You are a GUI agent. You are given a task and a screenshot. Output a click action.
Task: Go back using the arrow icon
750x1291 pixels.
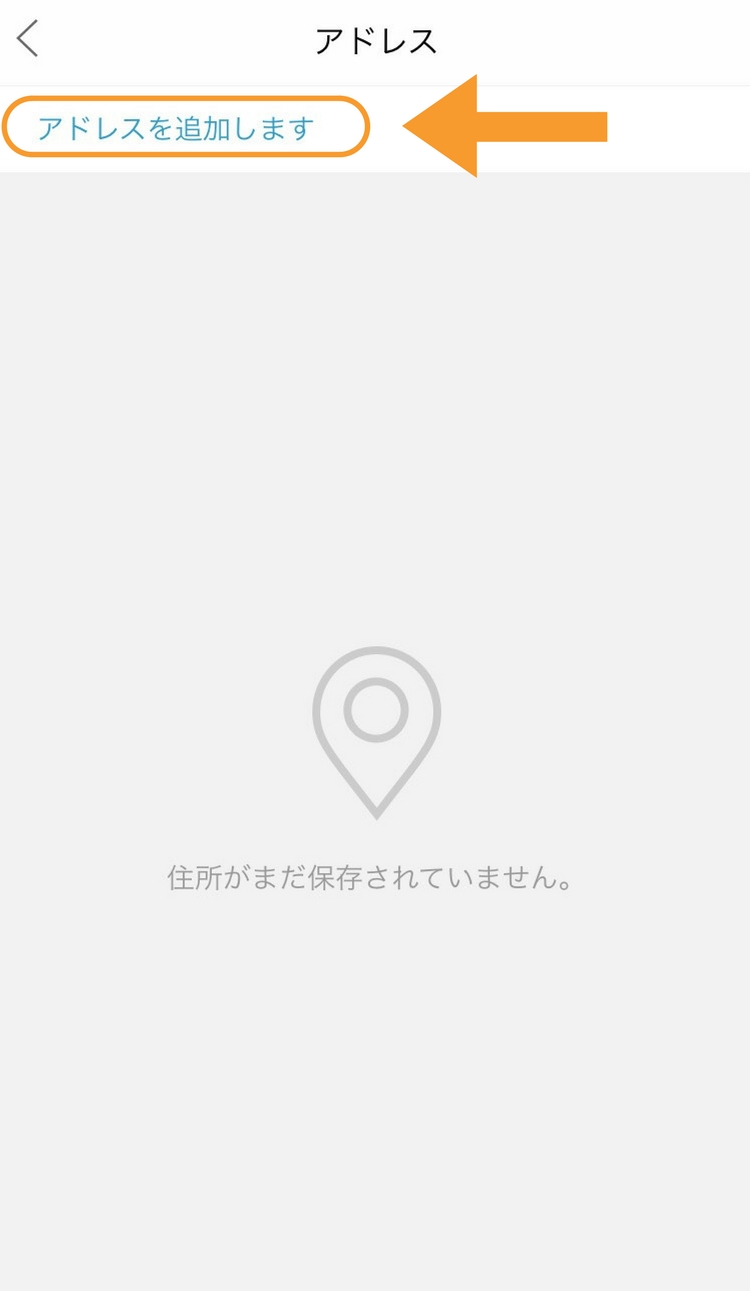coord(28,40)
